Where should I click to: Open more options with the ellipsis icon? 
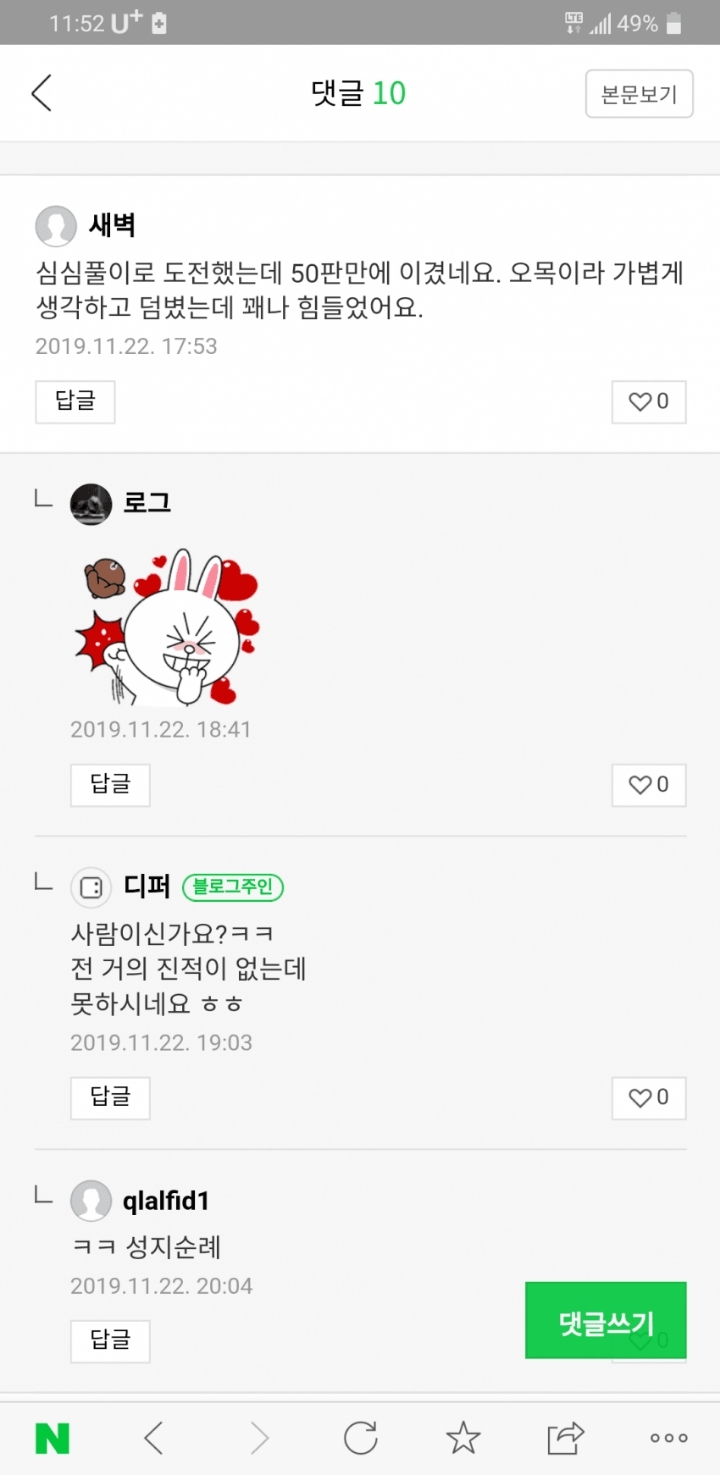(x=666, y=1437)
